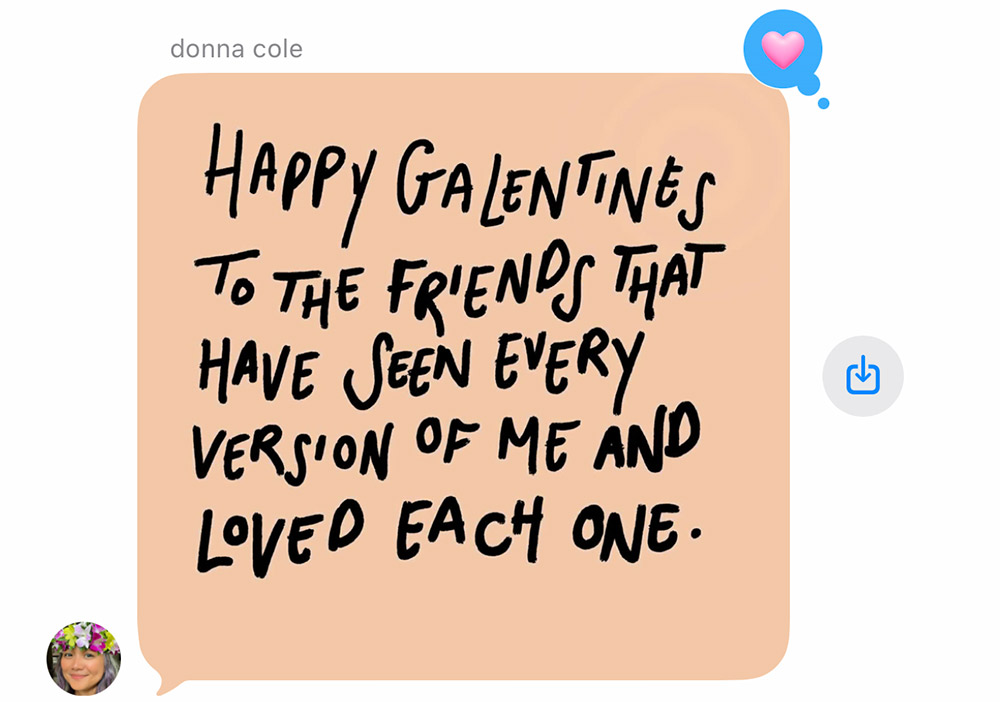1000x702 pixels.
Task: Save the Galentines image with the download icon
Action: coord(862,377)
